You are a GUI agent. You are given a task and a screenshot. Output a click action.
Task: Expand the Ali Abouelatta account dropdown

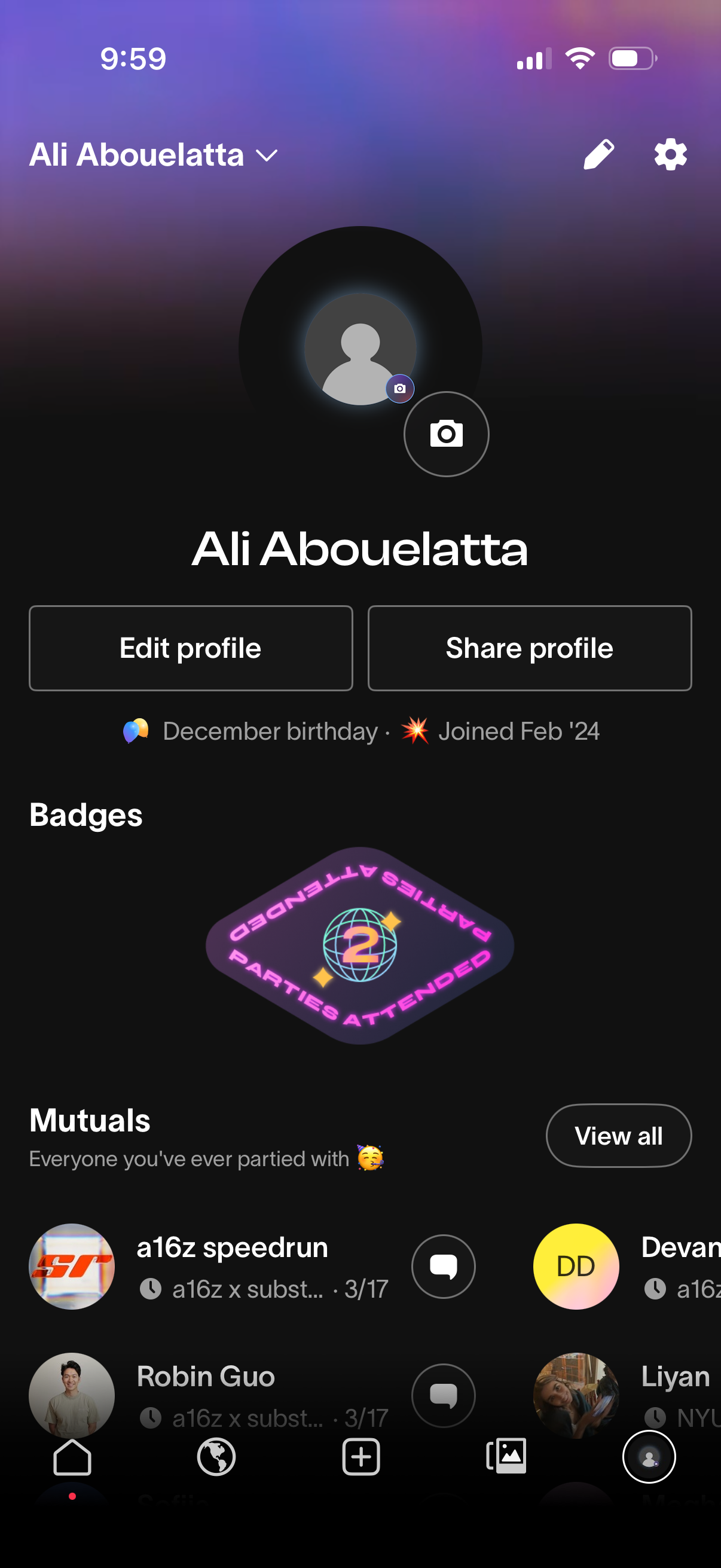266,156
